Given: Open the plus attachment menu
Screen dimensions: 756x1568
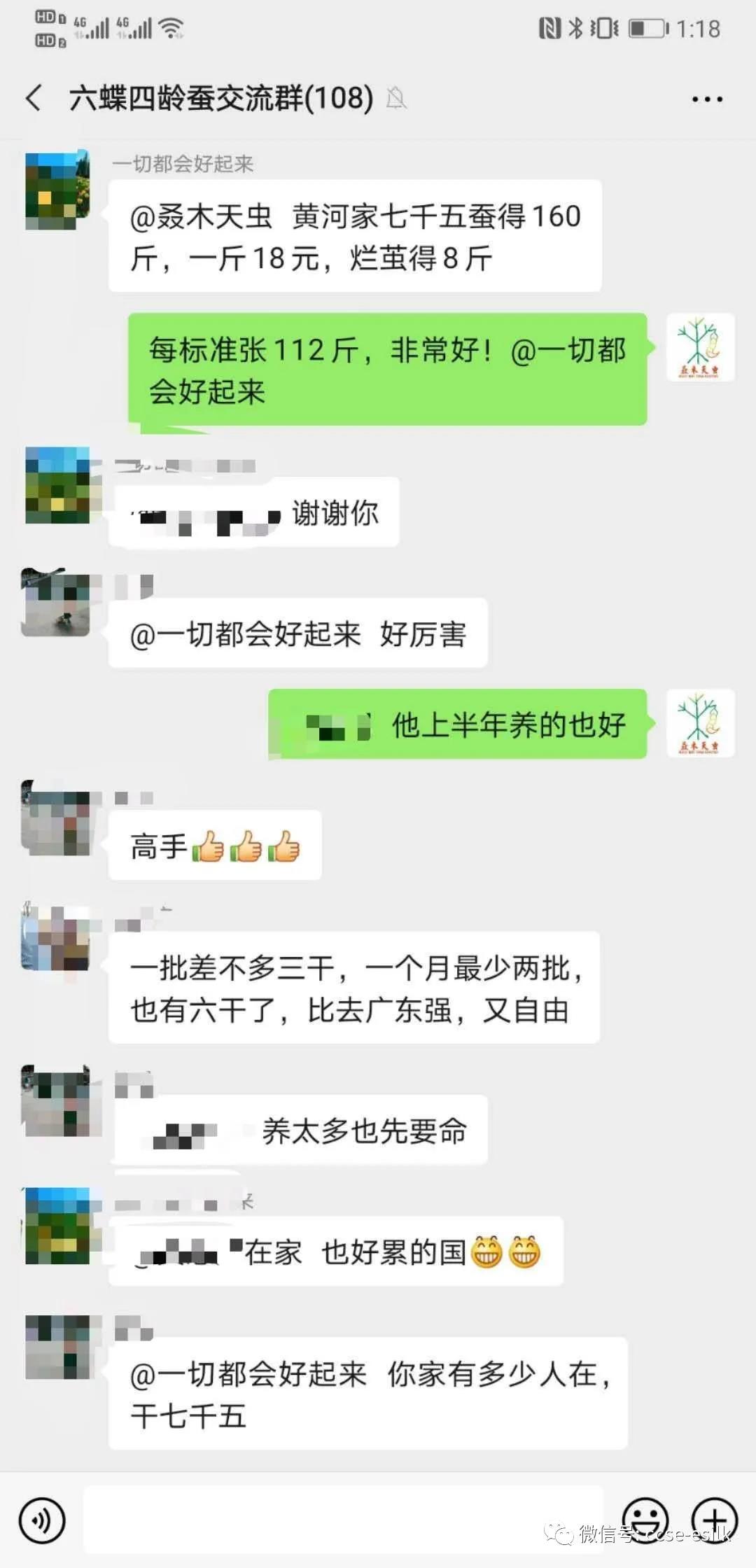Looking at the screenshot, I should click(715, 1520).
